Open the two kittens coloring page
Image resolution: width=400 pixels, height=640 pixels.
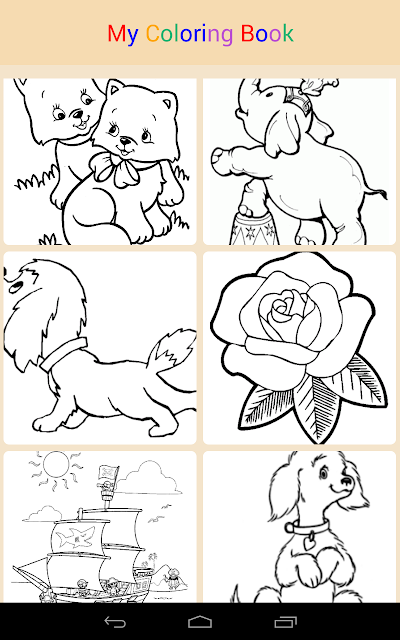100,162
